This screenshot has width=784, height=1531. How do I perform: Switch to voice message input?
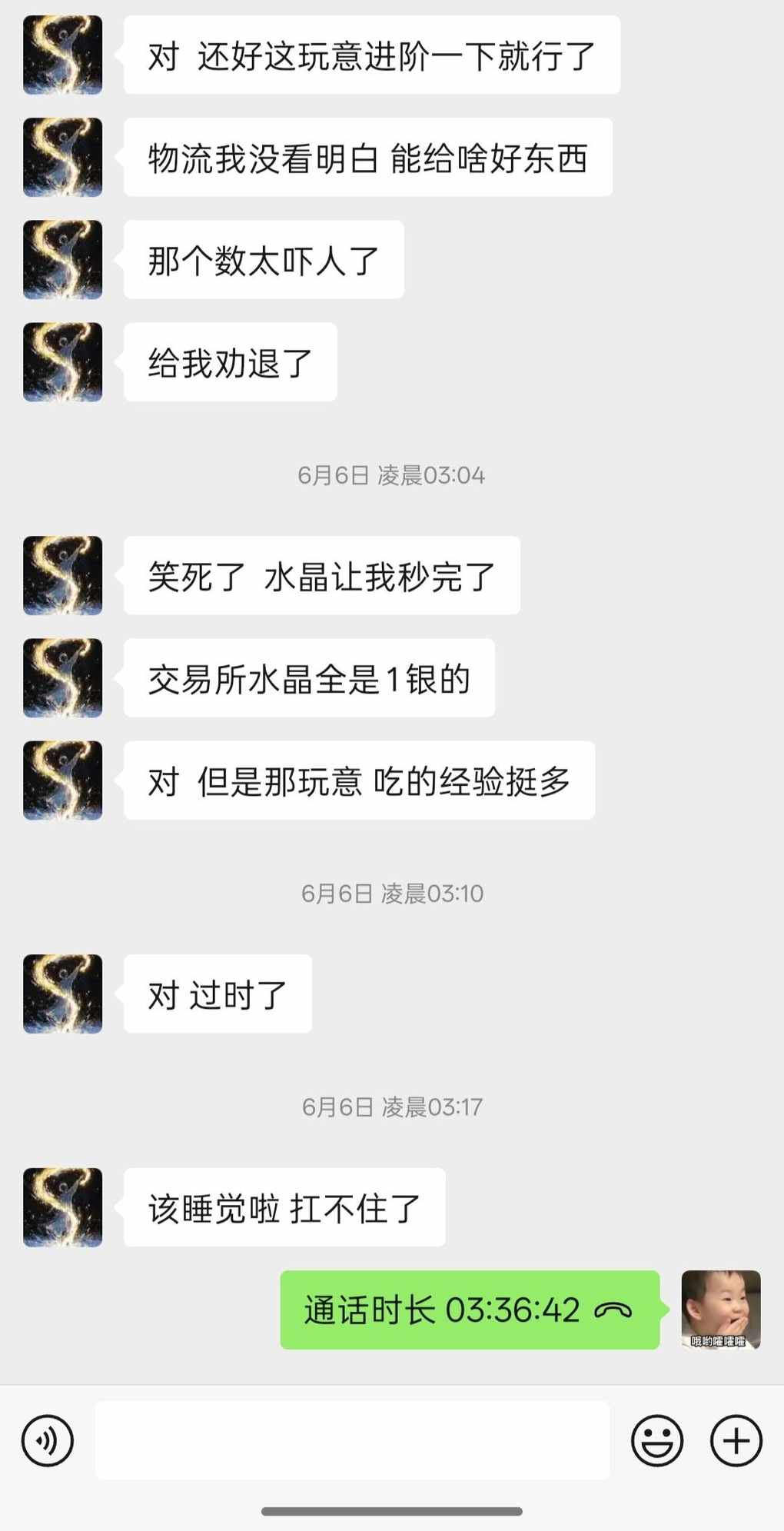tap(48, 1440)
